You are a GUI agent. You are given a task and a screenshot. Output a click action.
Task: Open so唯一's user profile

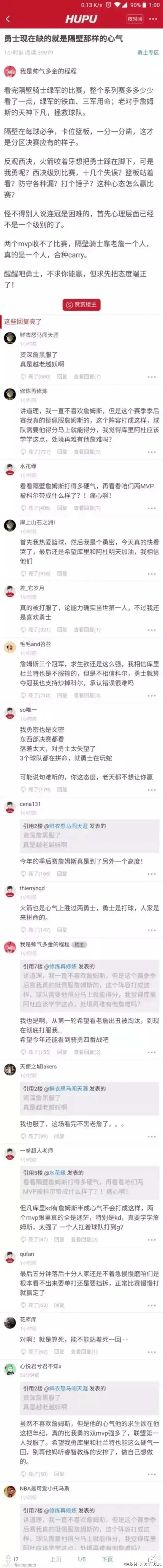tap(28, 710)
